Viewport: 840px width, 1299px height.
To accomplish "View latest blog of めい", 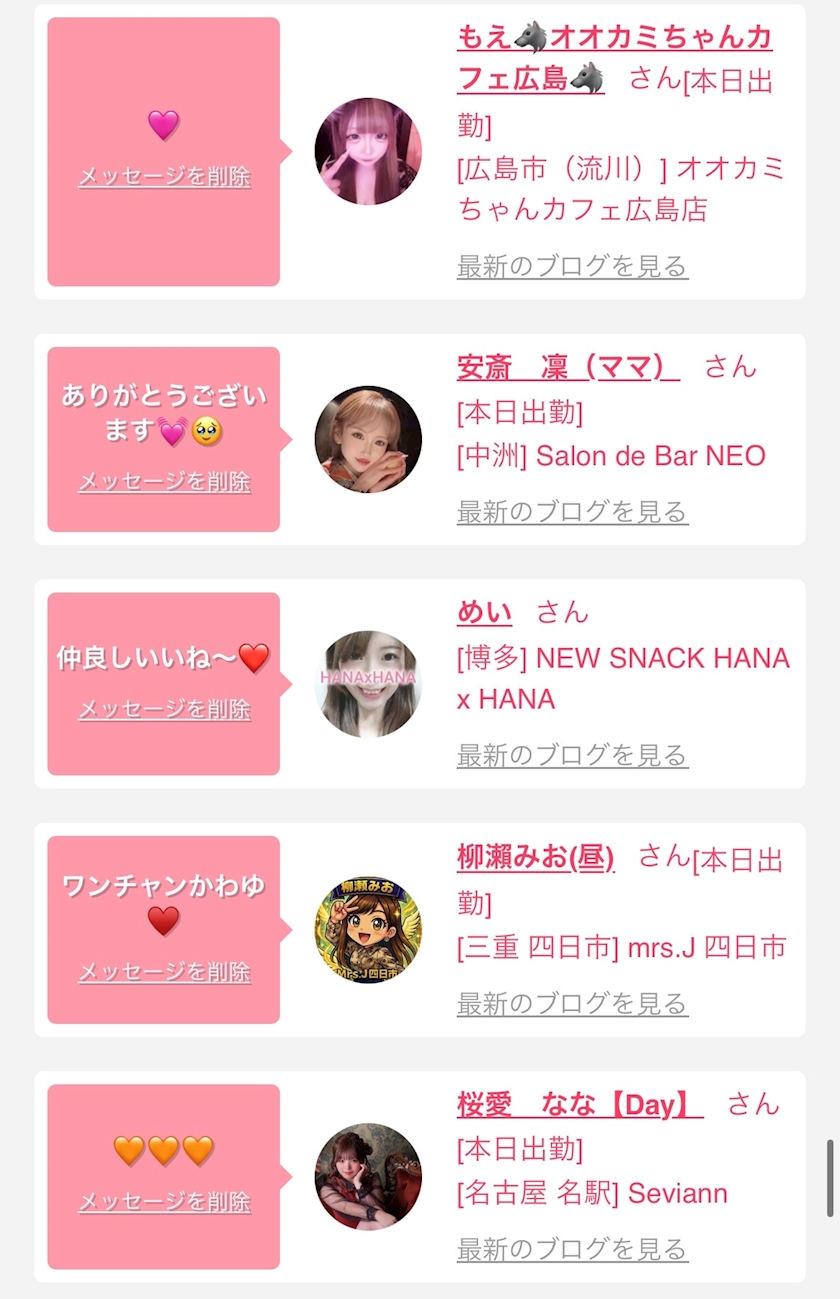I will click(x=572, y=755).
